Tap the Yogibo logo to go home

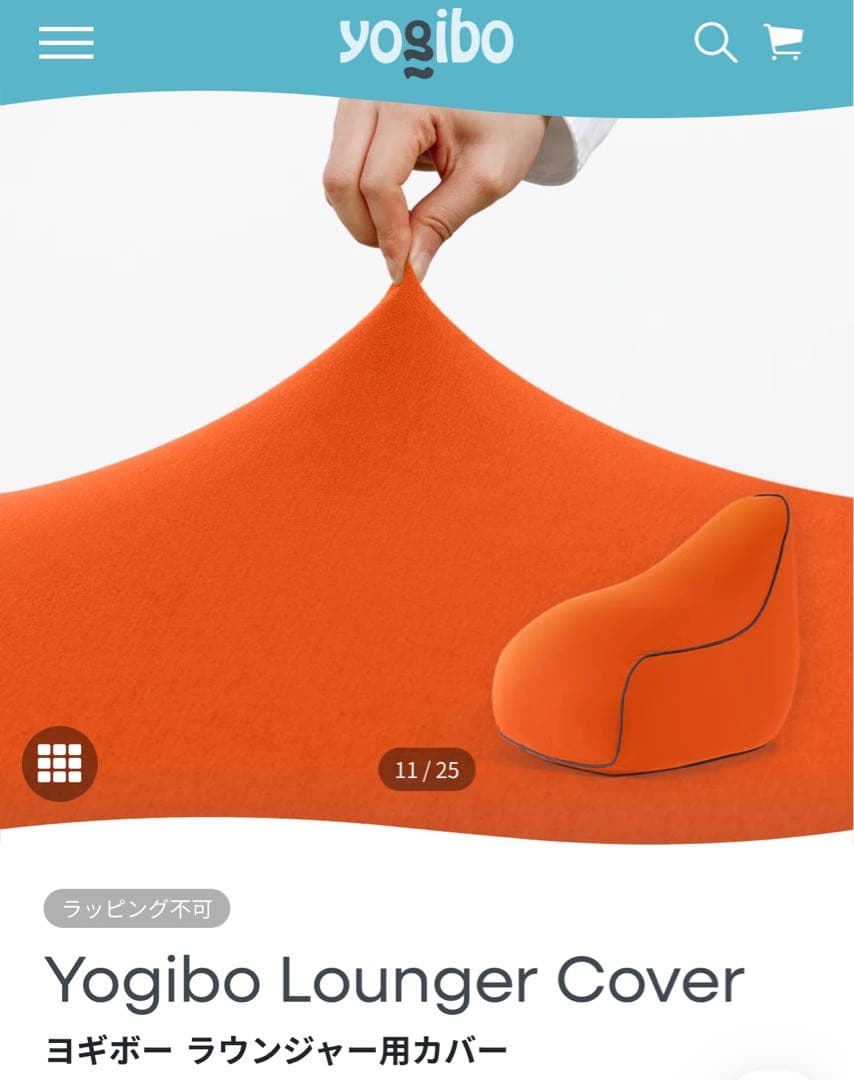pos(426,42)
